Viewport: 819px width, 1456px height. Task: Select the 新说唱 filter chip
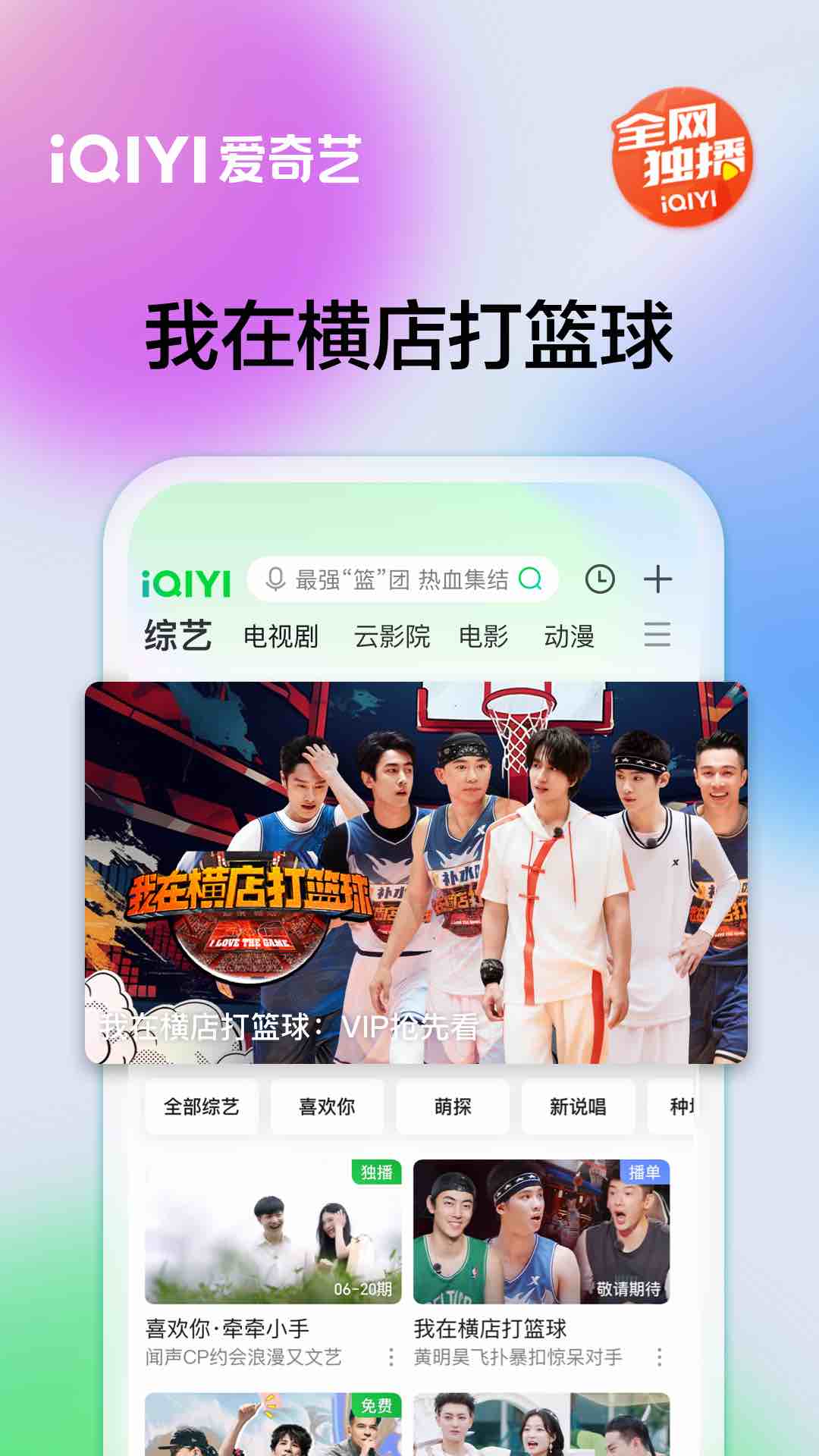click(x=579, y=1106)
